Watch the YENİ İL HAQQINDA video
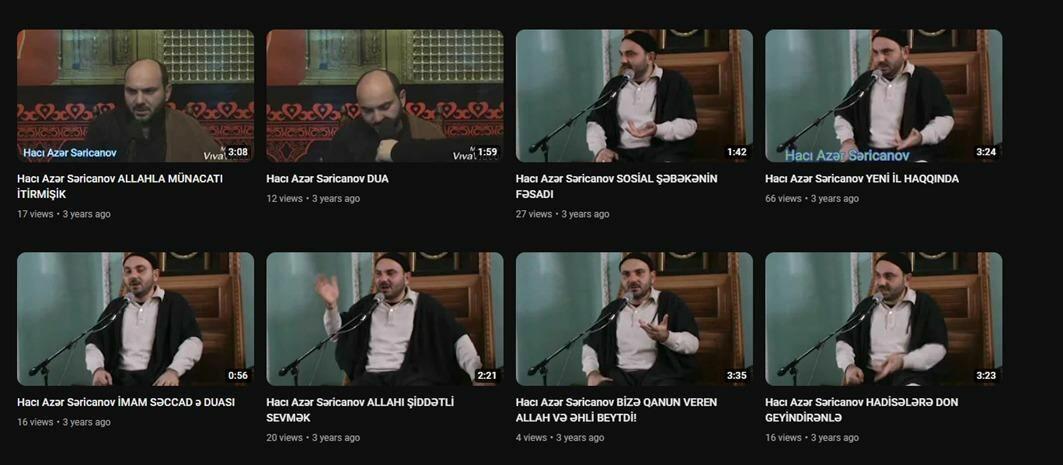Image resolution: width=1063 pixels, height=465 pixels. pyautogui.click(x=883, y=96)
